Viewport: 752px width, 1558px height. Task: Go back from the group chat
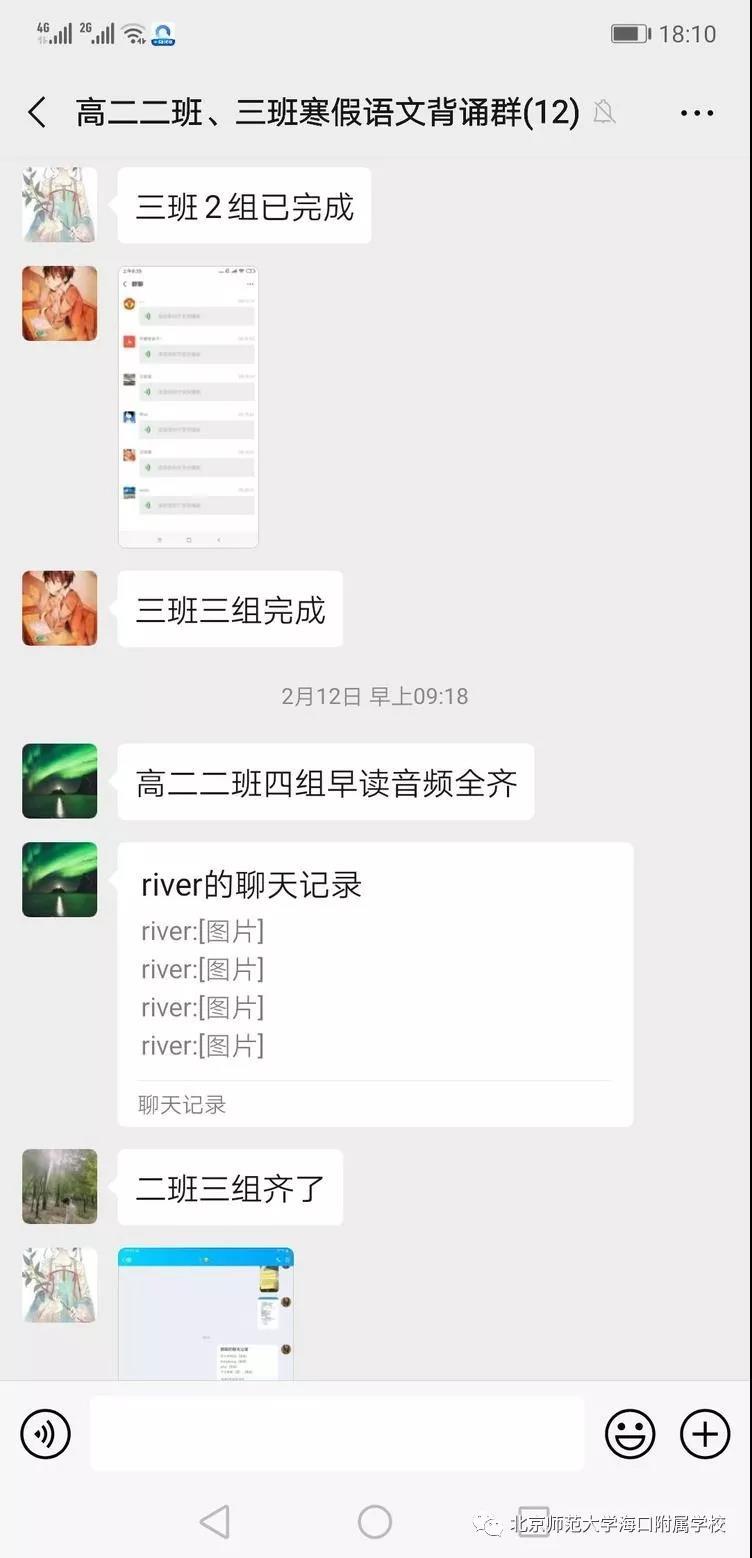38,112
